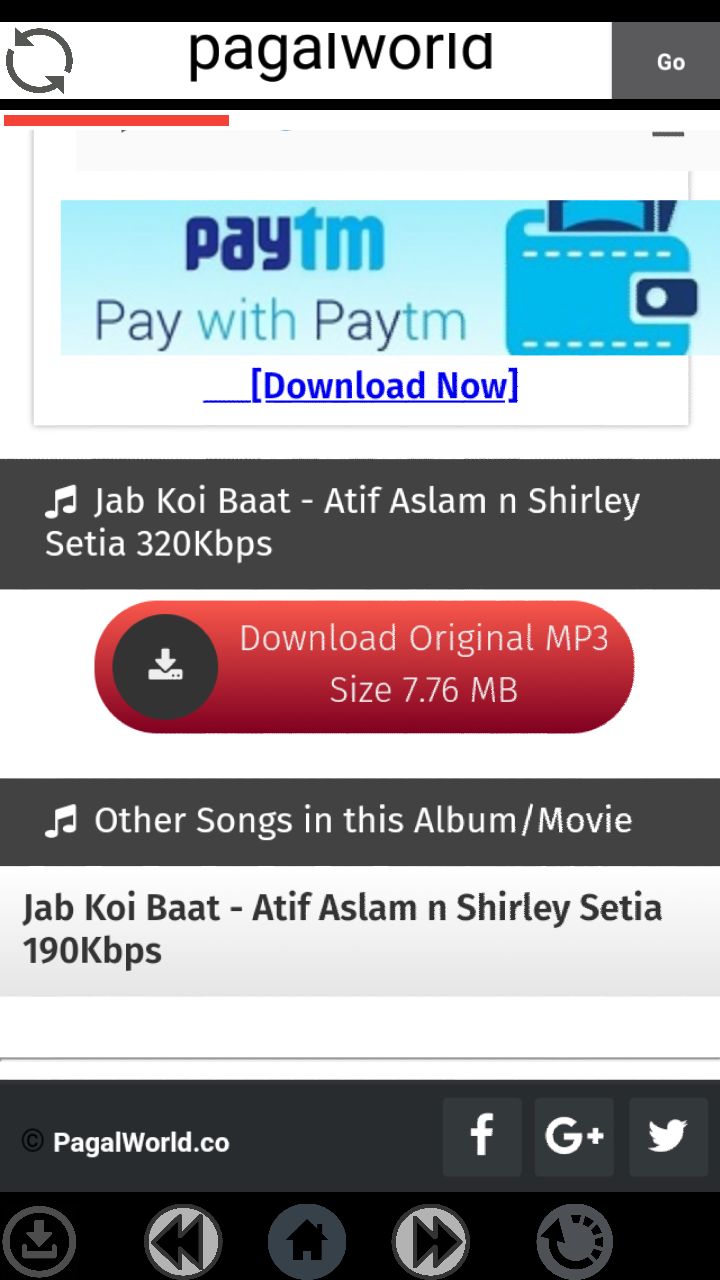Viewport: 720px width, 1280px height.
Task: Reload the page with the refresh icon
Action: click(x=40, y=60)
